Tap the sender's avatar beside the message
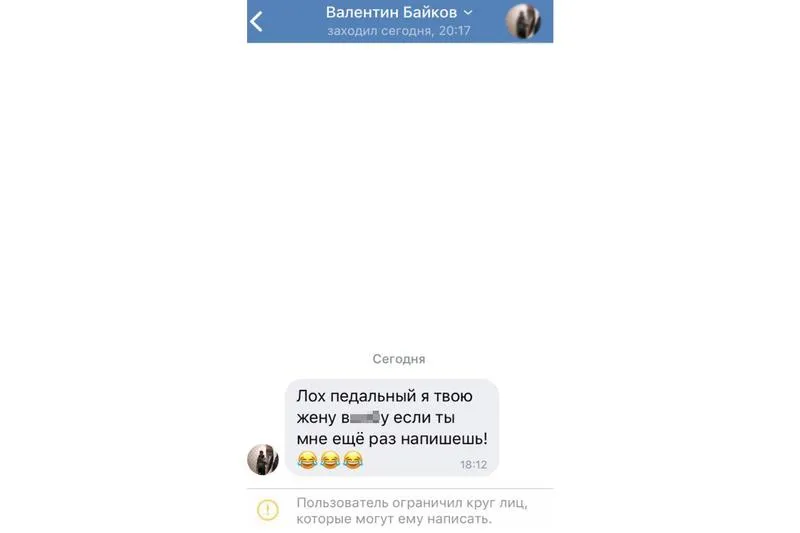 tap(263, 459)
